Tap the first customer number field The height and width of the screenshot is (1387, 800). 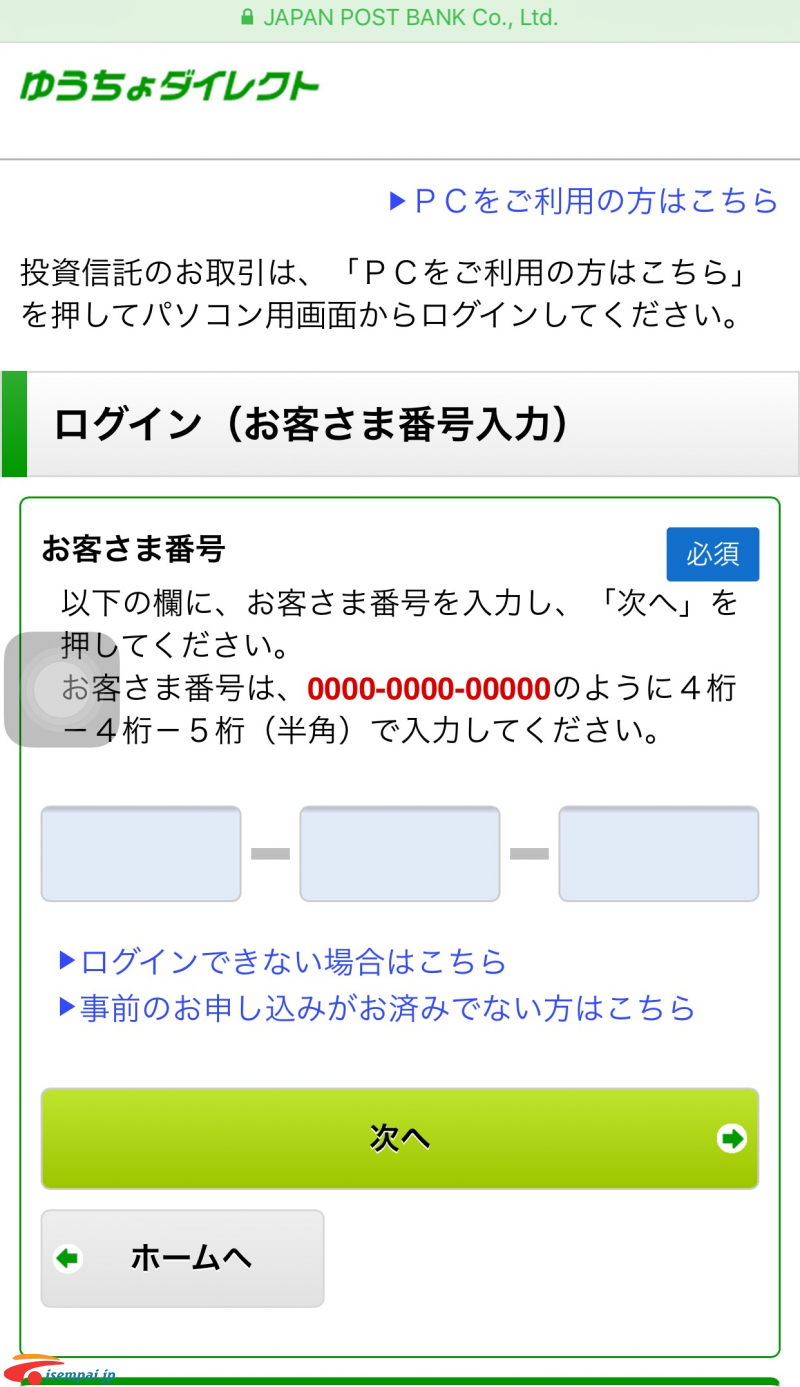coord(141,854)
